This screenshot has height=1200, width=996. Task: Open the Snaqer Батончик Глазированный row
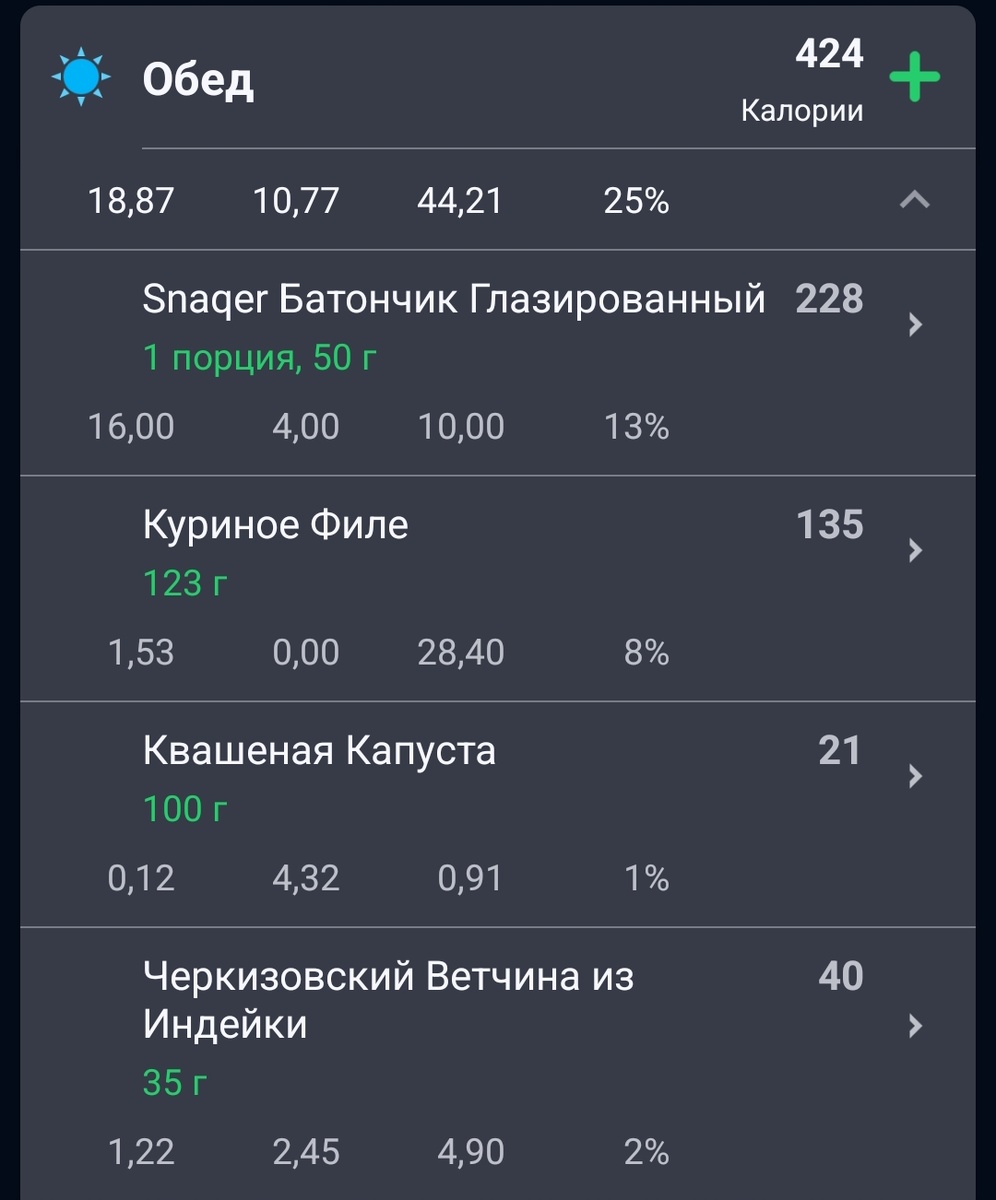coord(456,298)
